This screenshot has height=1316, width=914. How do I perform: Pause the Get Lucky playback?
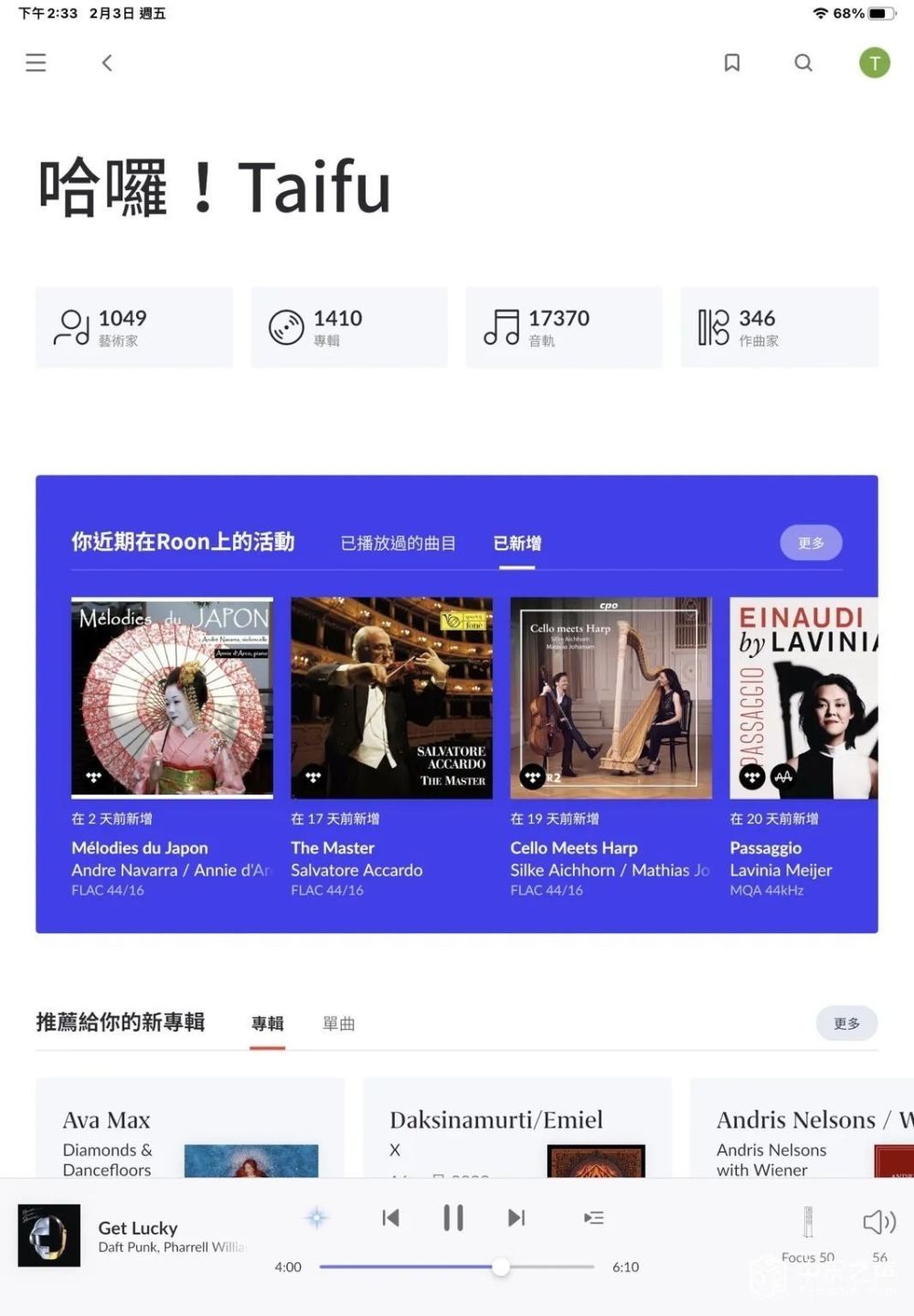[453, 1217]
